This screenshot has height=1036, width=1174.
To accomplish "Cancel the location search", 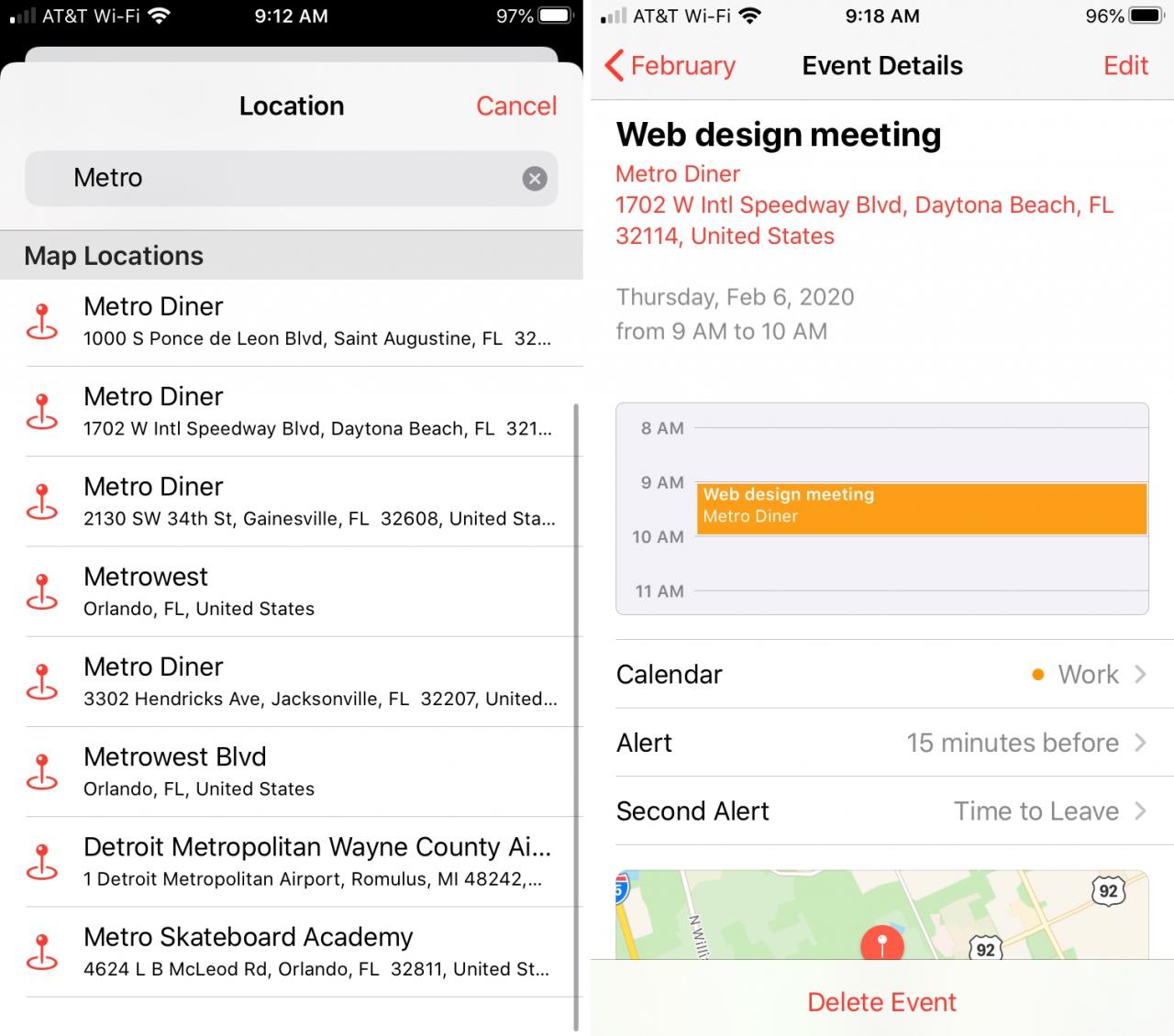I will pyautogui.click(x=515, y=105).
